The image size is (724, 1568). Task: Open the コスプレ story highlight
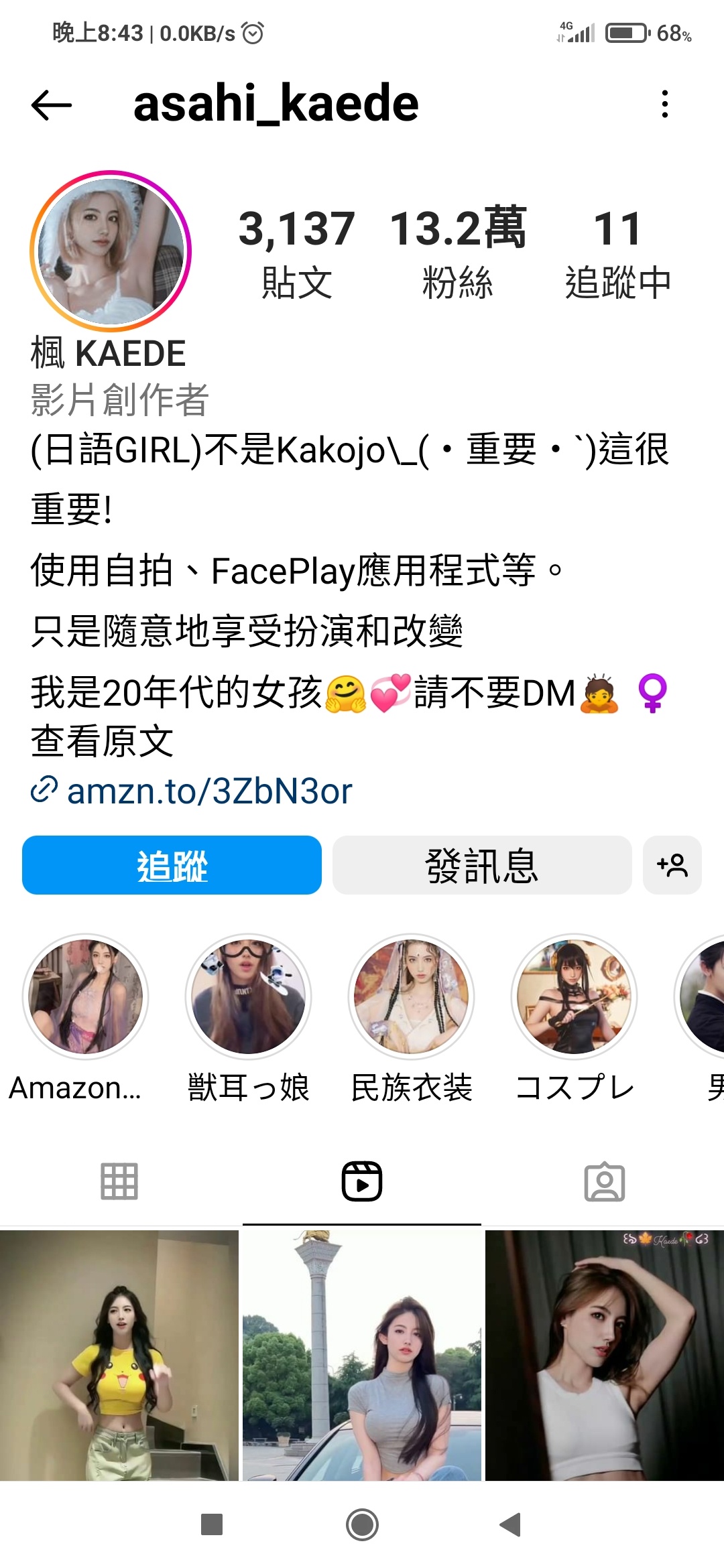pyautogui.click(x=574, y=997)
